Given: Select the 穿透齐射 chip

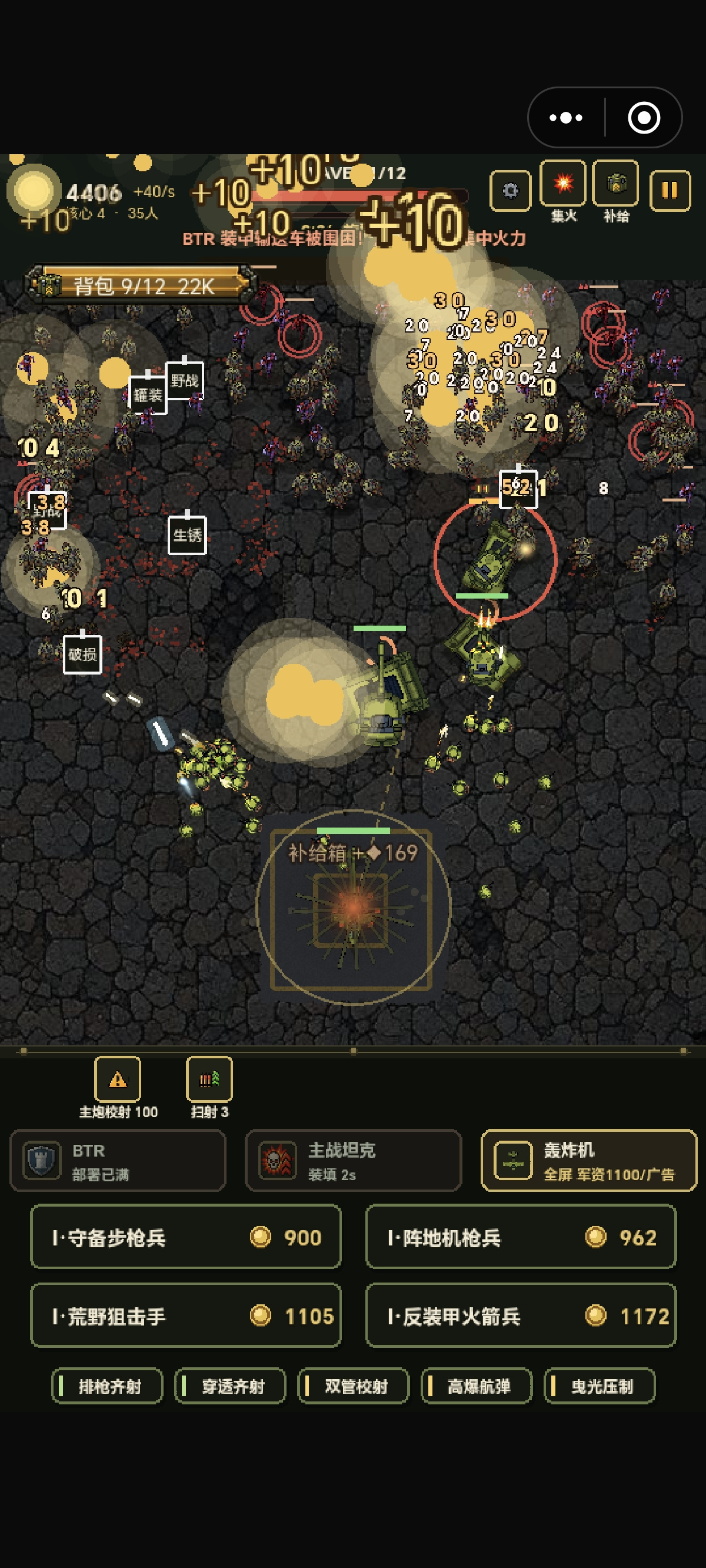Looking at the screenshot, I should click(231, 1386).
